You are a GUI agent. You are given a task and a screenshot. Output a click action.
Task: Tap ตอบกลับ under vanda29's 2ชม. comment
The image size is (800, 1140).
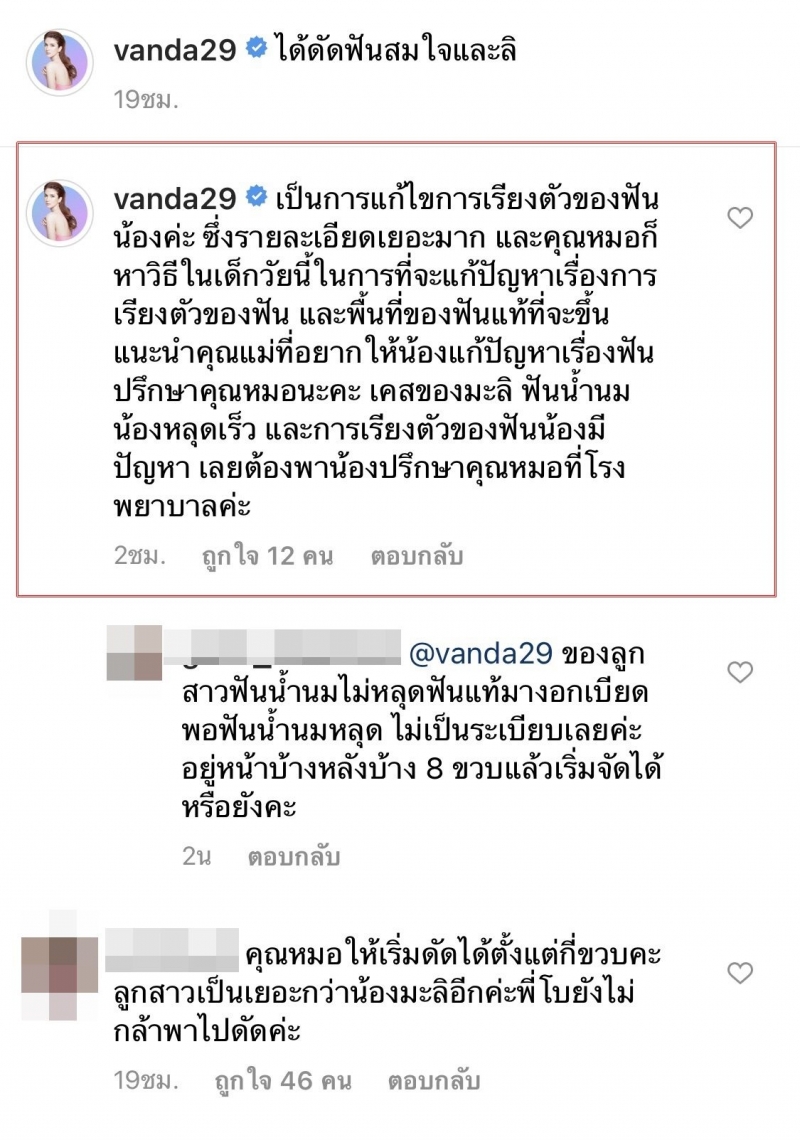(417, 557)
